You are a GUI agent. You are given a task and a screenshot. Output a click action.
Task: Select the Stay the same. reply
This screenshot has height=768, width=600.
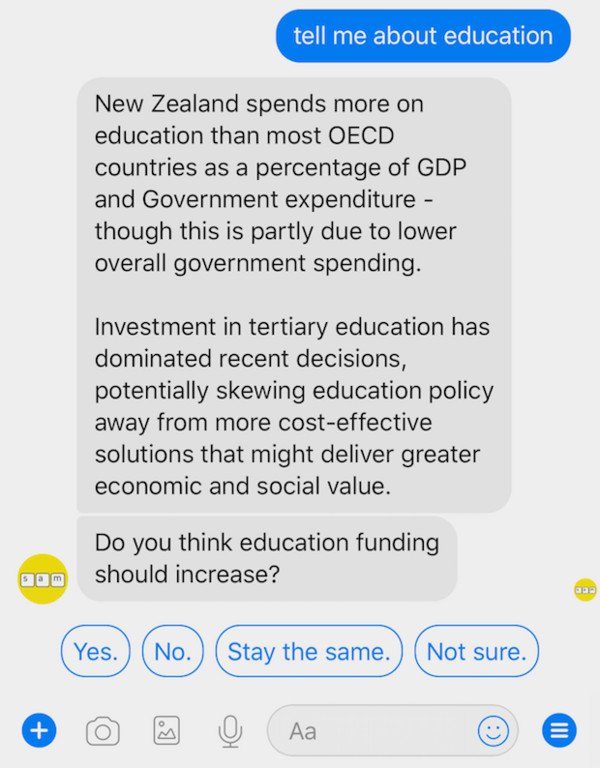click(308, 652)
